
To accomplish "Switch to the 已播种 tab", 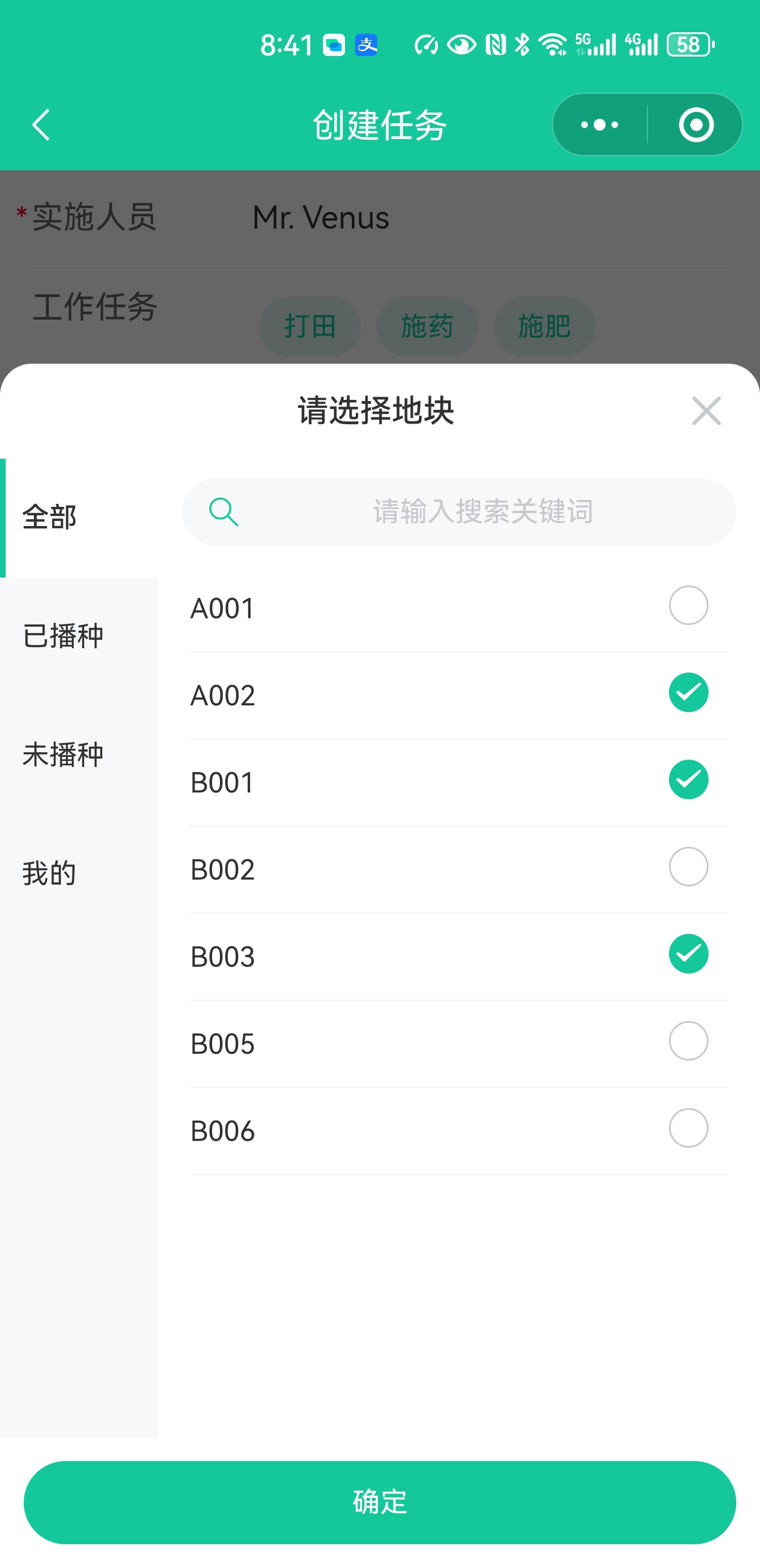I will tap(79, 636).
